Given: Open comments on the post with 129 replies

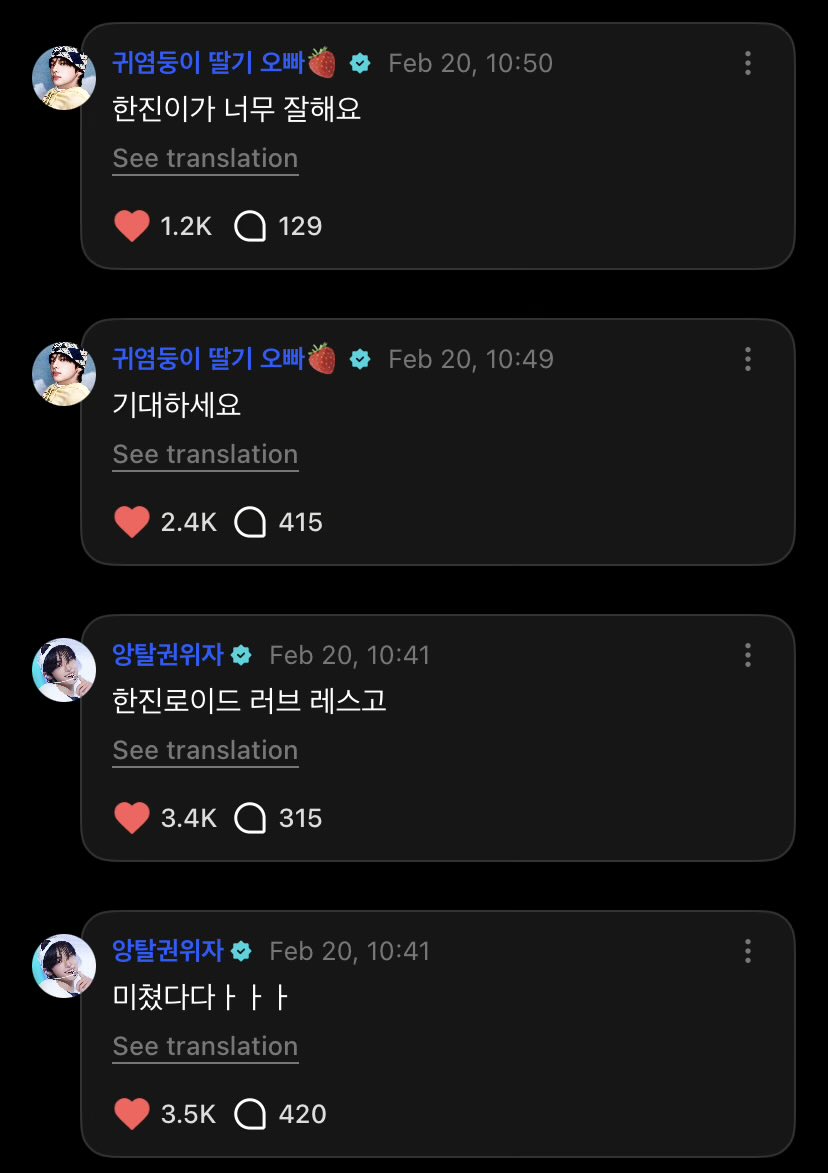Looking at the screenshot, I should [250, 226].
